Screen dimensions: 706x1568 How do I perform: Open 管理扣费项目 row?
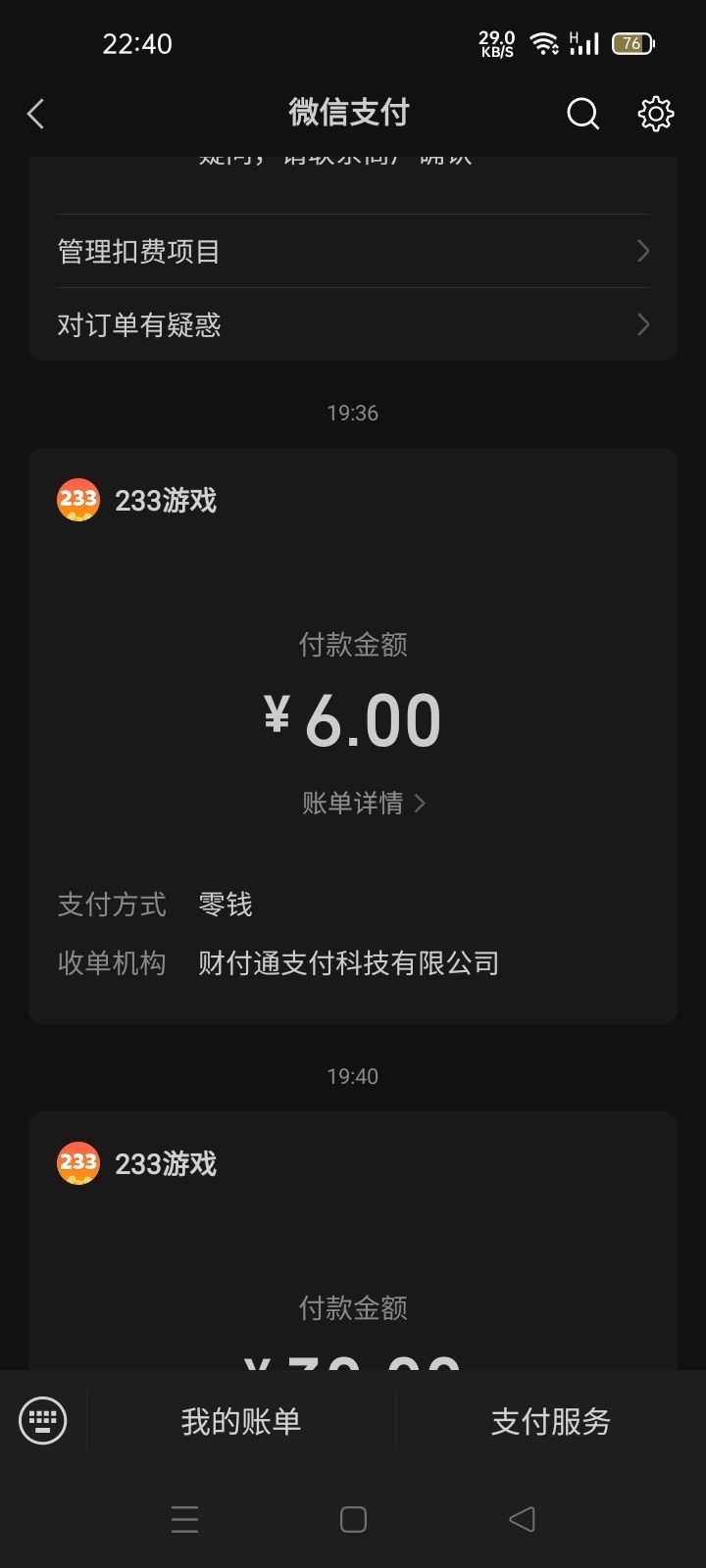click(353, 251)
